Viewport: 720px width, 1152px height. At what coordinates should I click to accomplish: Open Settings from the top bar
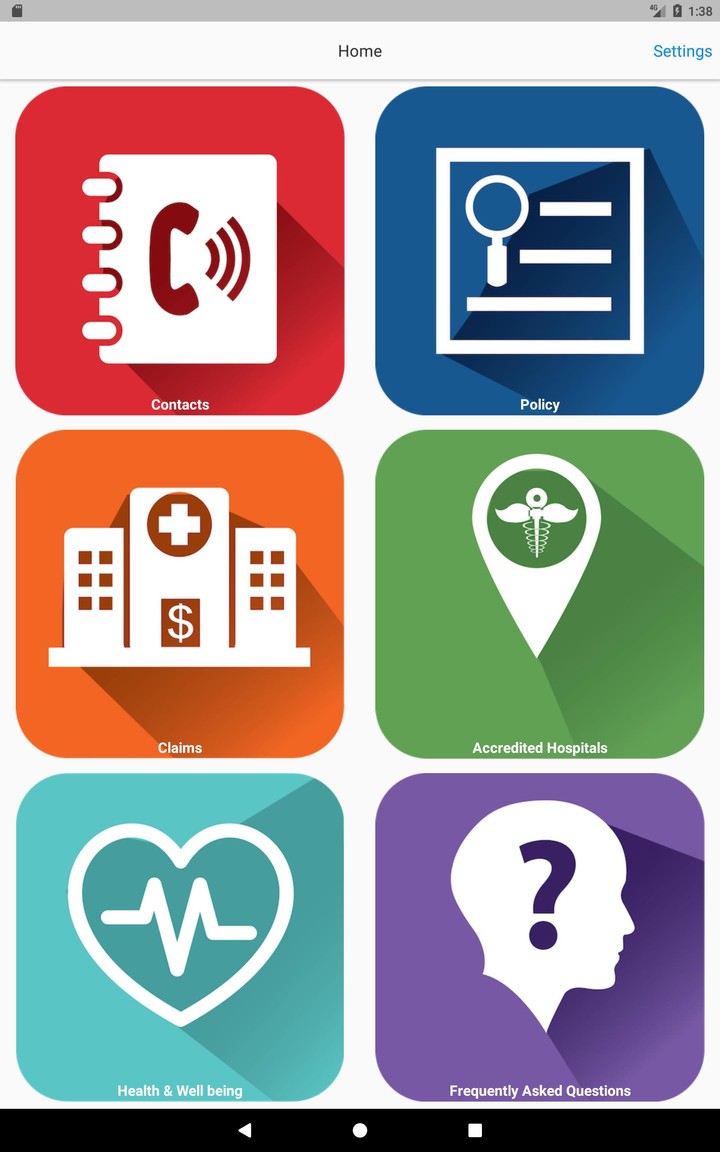coord(682,51)
